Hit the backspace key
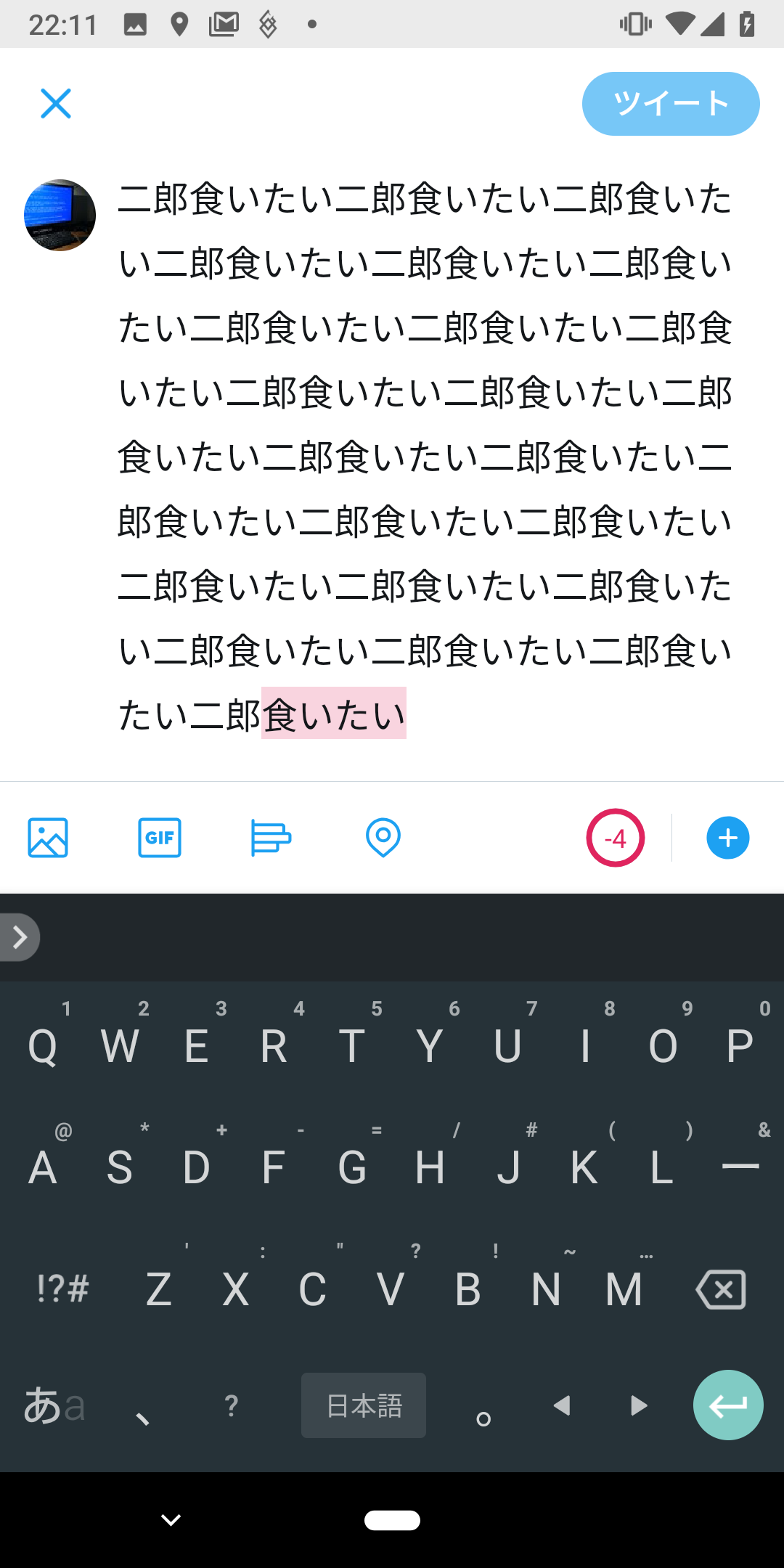The image size is (784, 1568). point(720,1290)
